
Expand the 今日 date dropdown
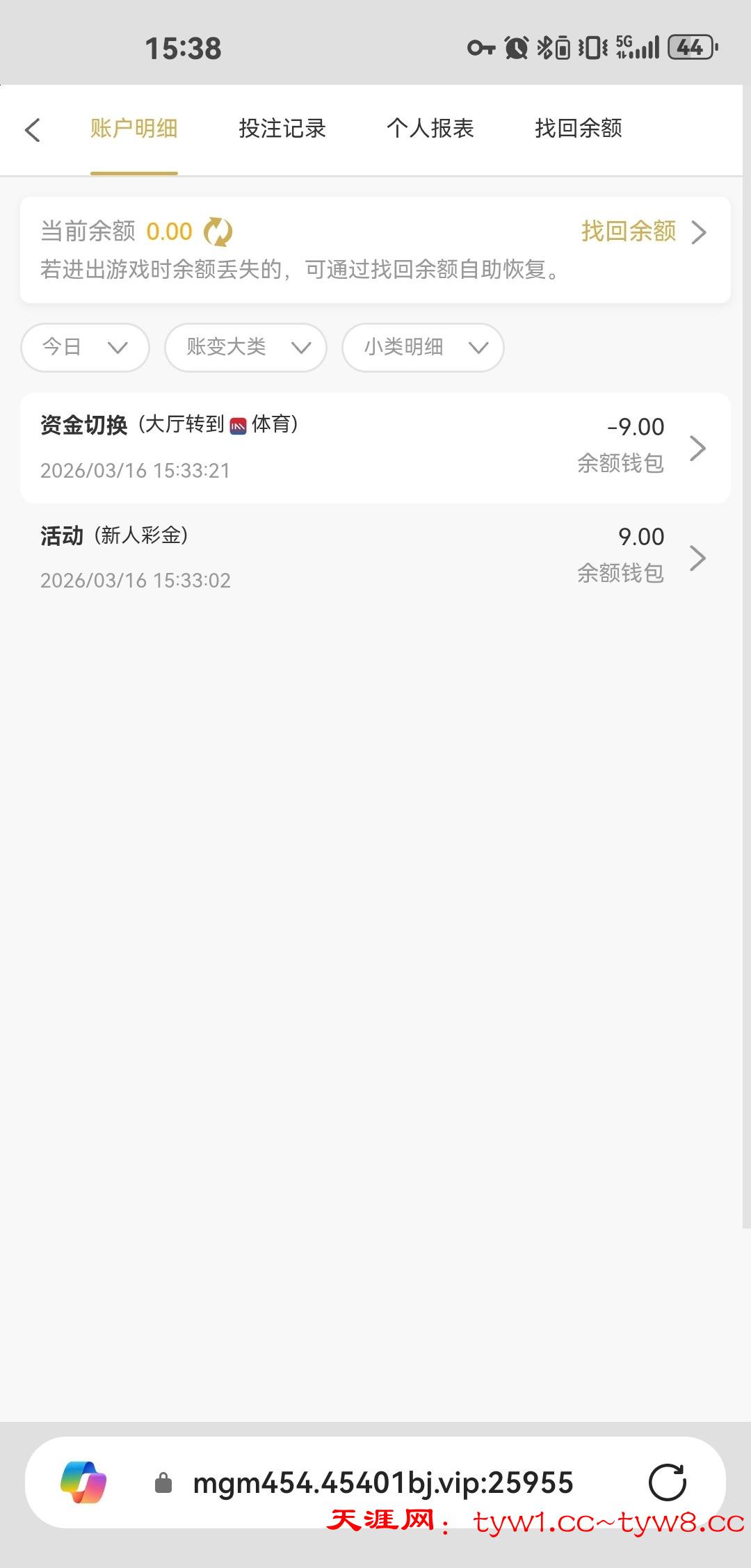click(85, 347)
